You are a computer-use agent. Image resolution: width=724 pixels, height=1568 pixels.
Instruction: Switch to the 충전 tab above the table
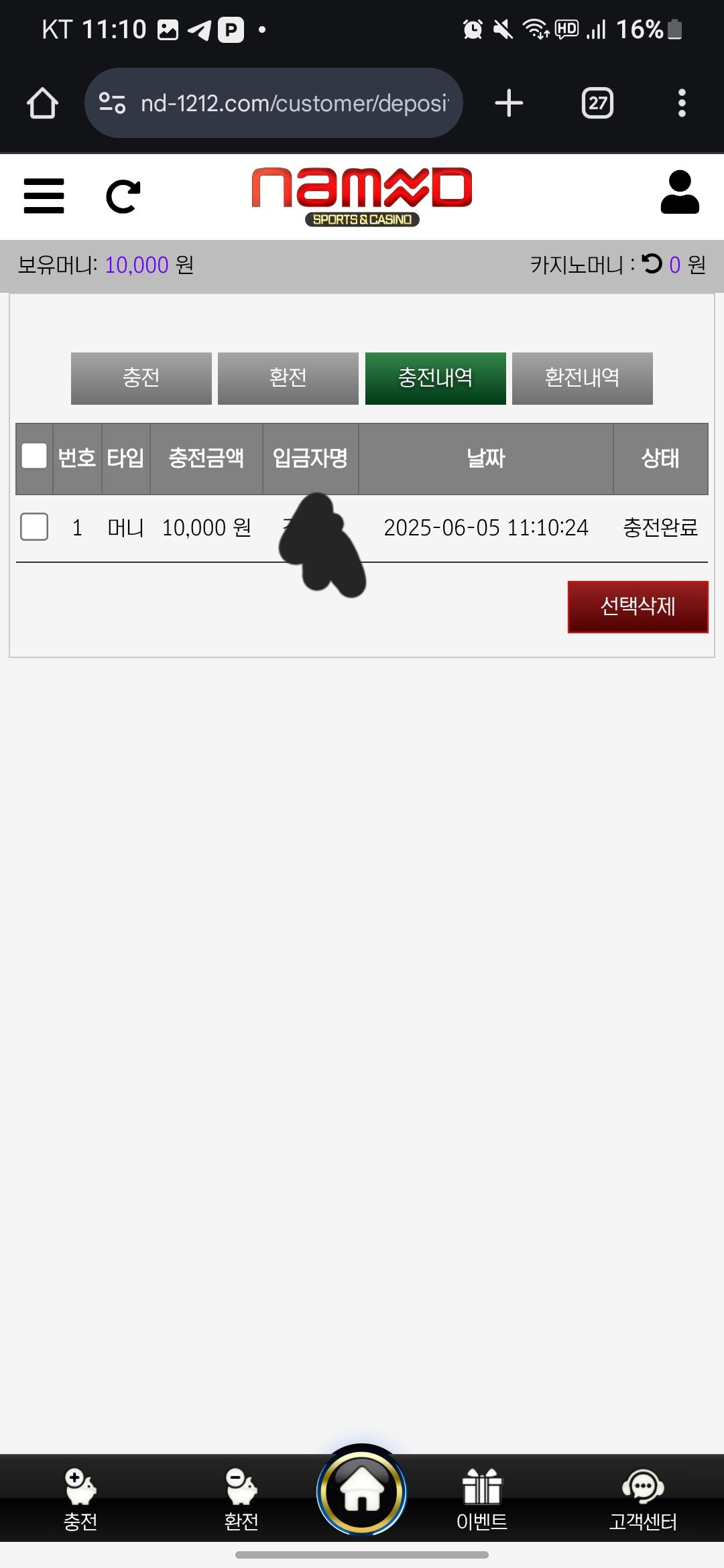click(x=141, y=379)
